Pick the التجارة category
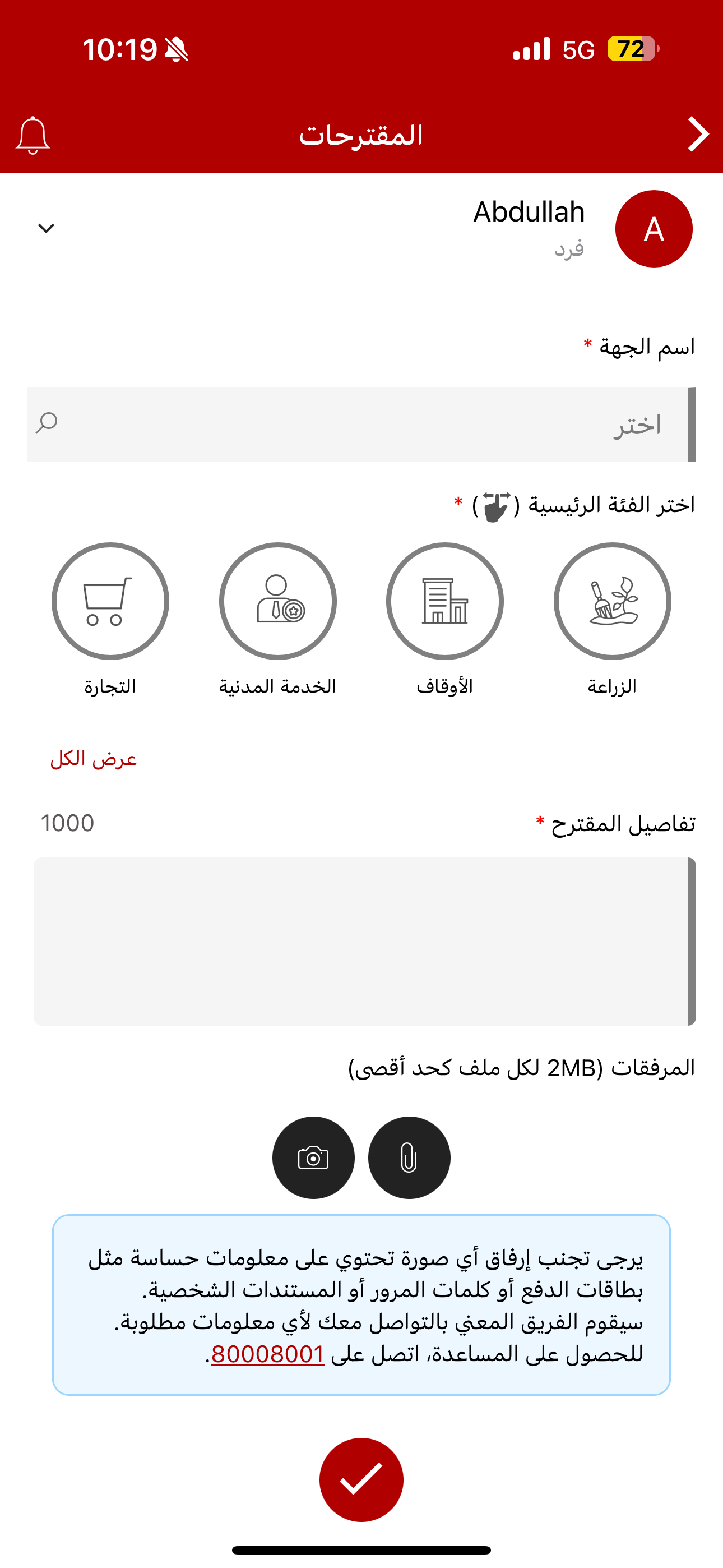723x1568 pixels. click(110, 601)
